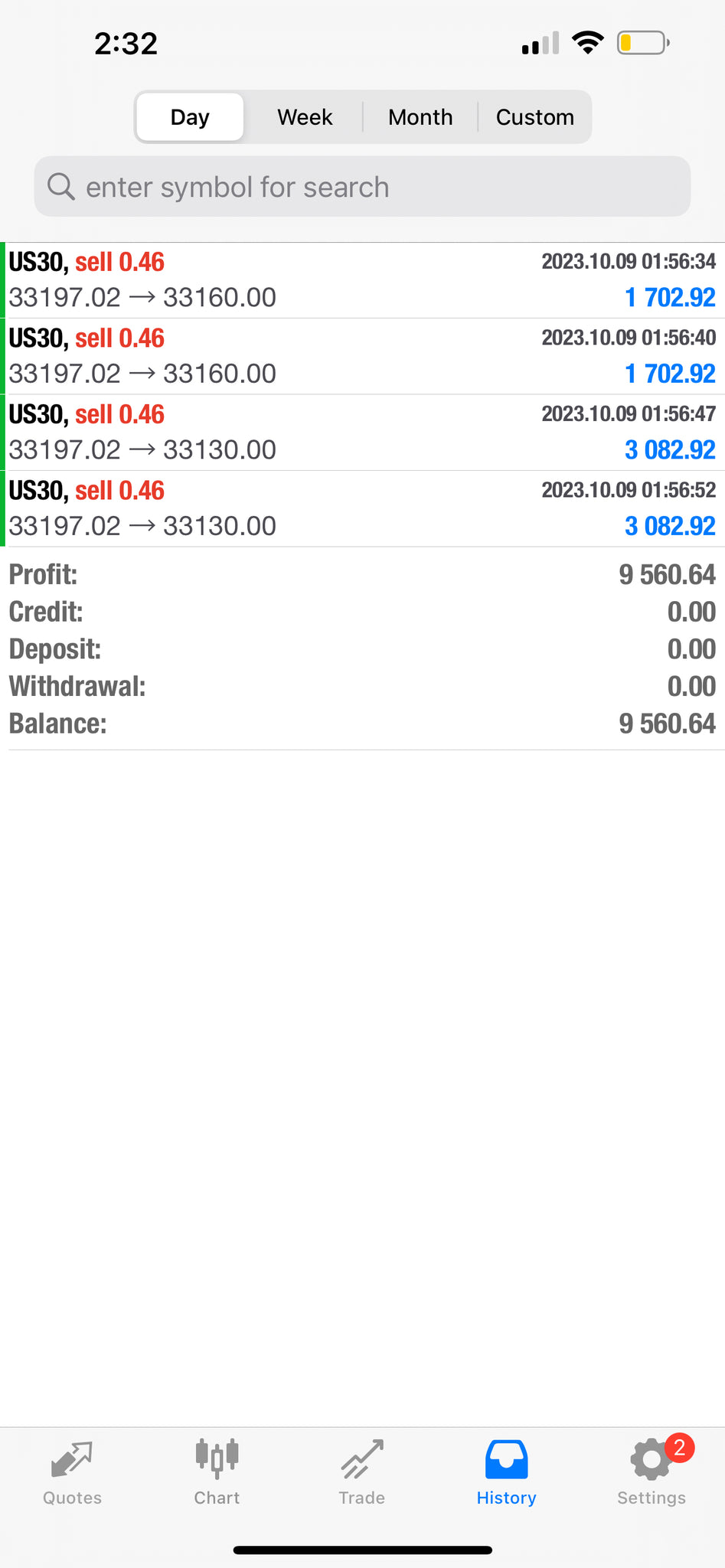The image size is (725, 1568).
Task: Choose the Custom date range
Action: pos(534,117)
